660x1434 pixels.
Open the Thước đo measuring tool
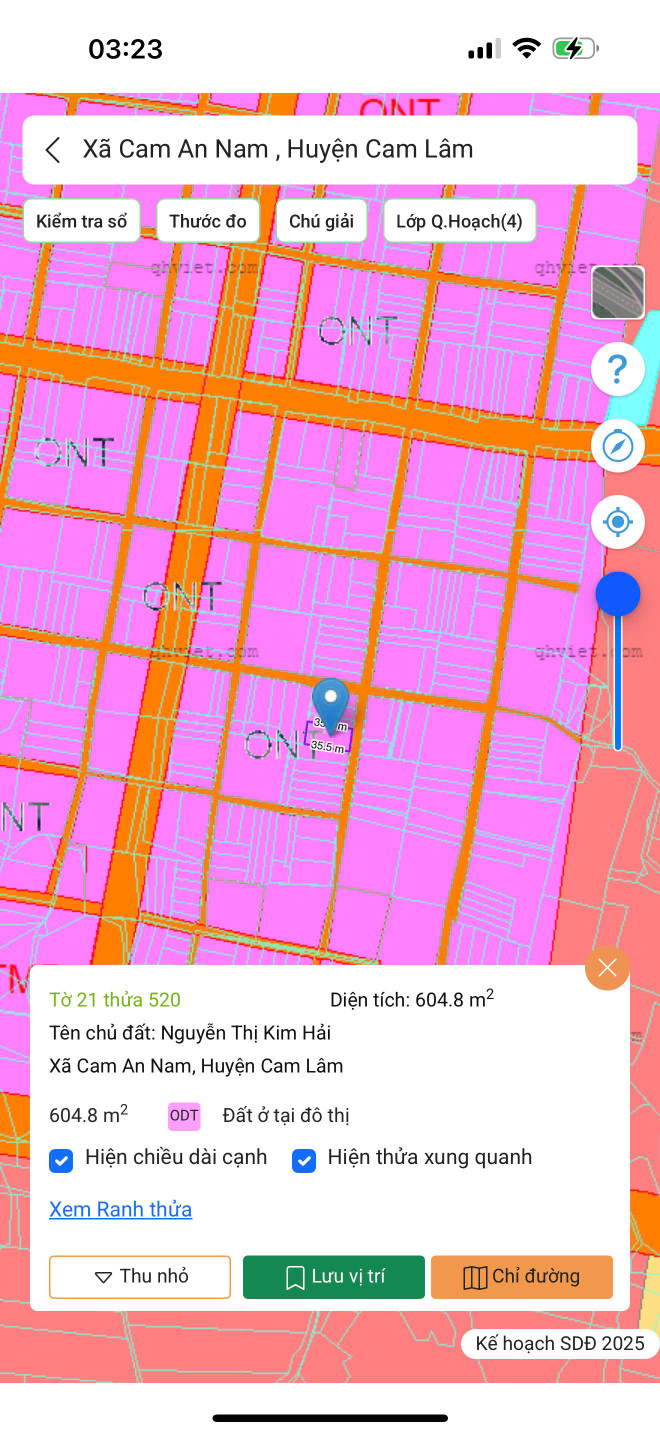pos(208,222)
